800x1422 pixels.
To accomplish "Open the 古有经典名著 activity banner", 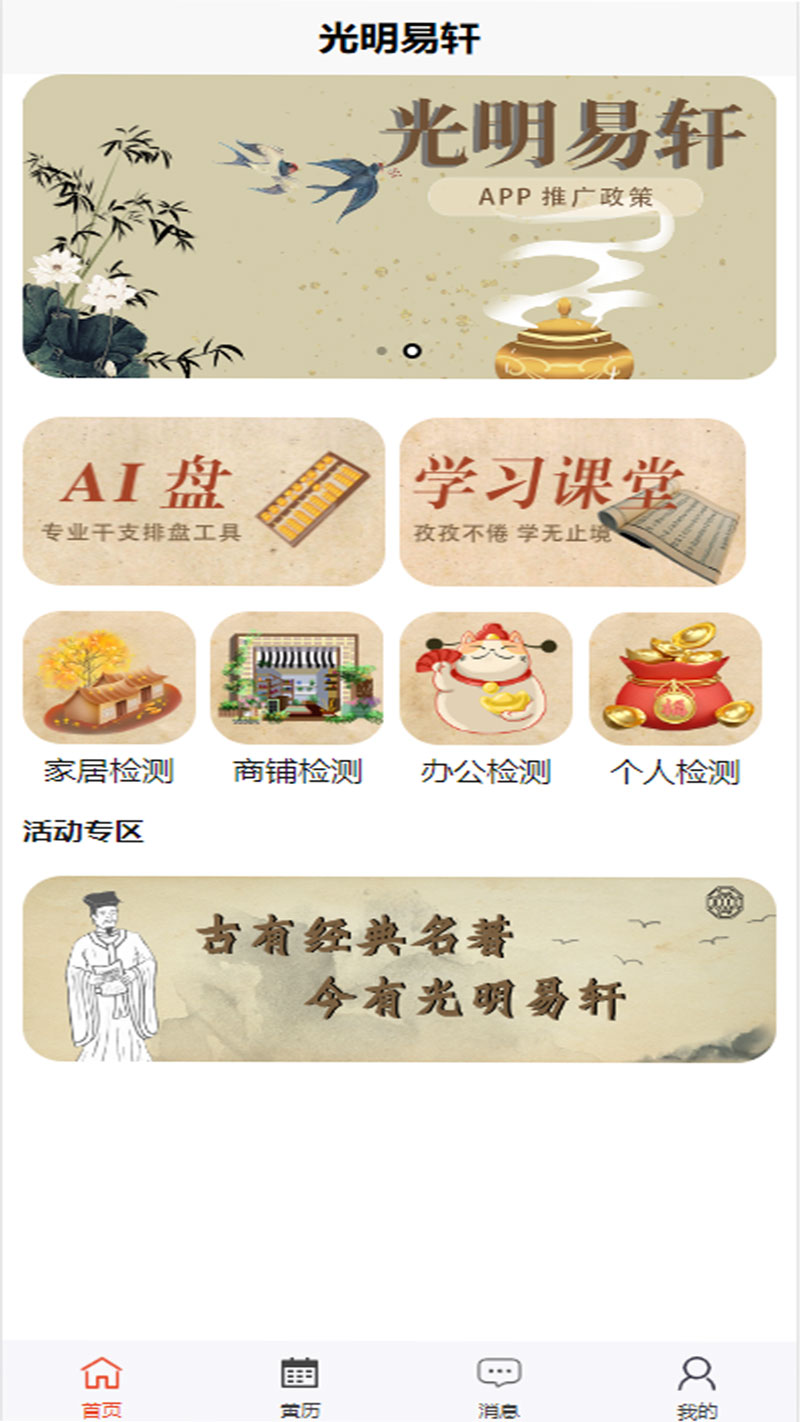I will pos(400,969).
